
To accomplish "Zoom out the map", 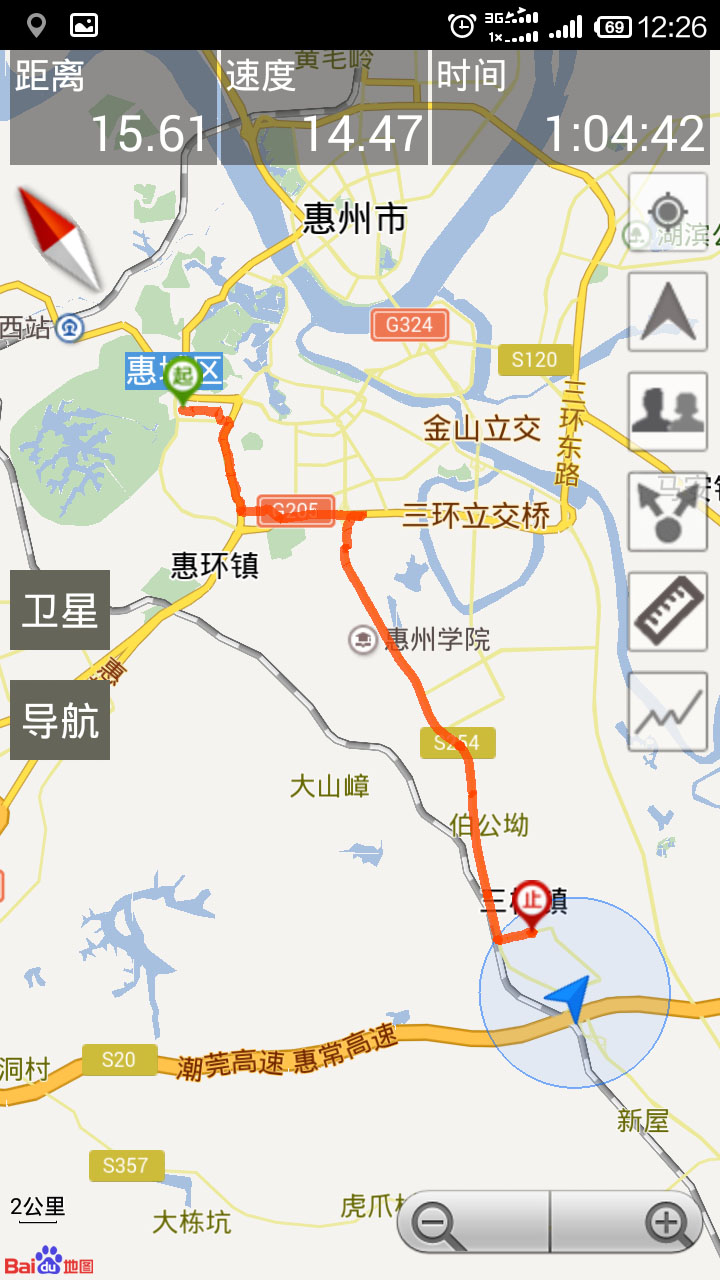I will tap(437, 1222).
